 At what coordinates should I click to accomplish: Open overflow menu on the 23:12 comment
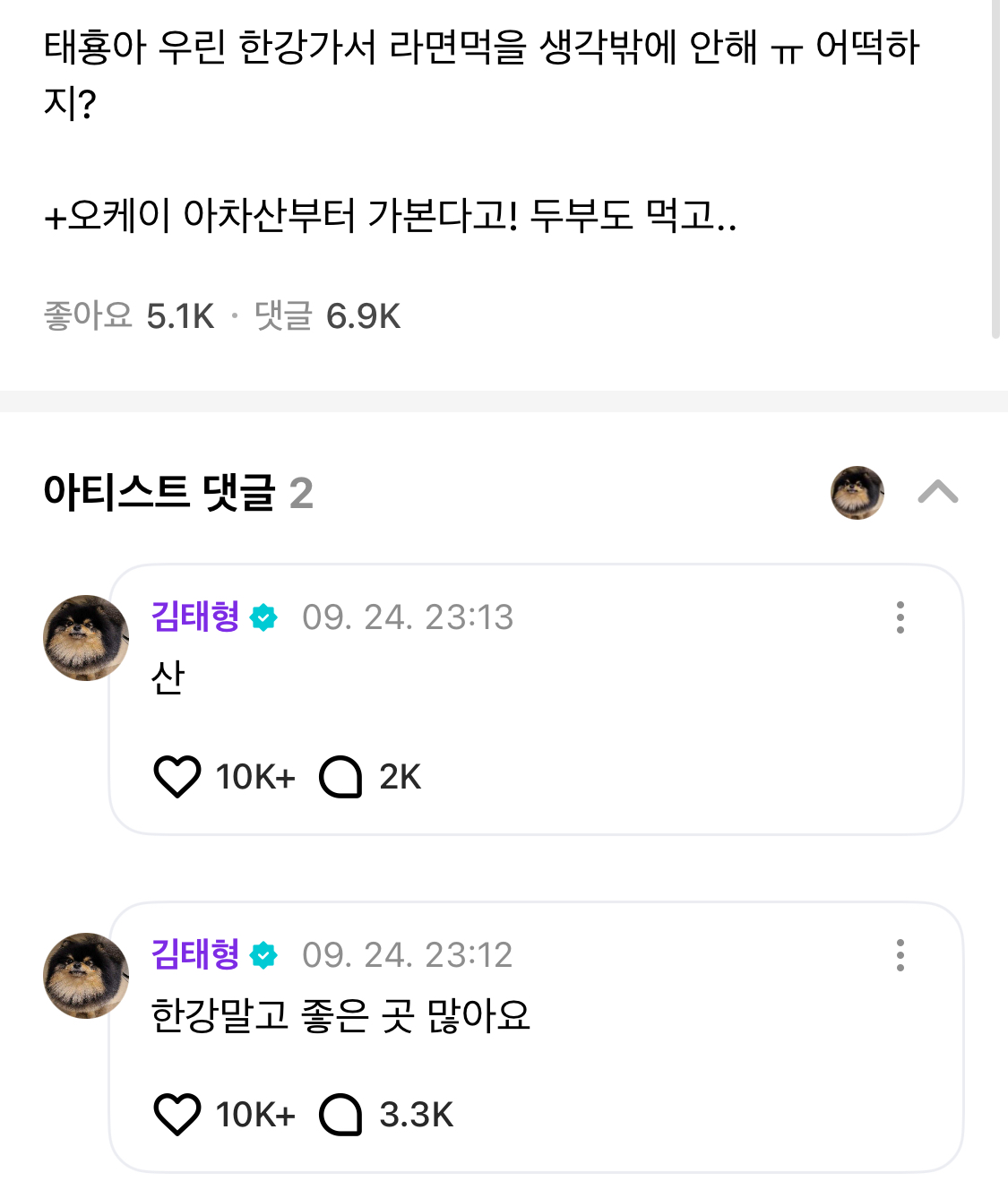900,955
